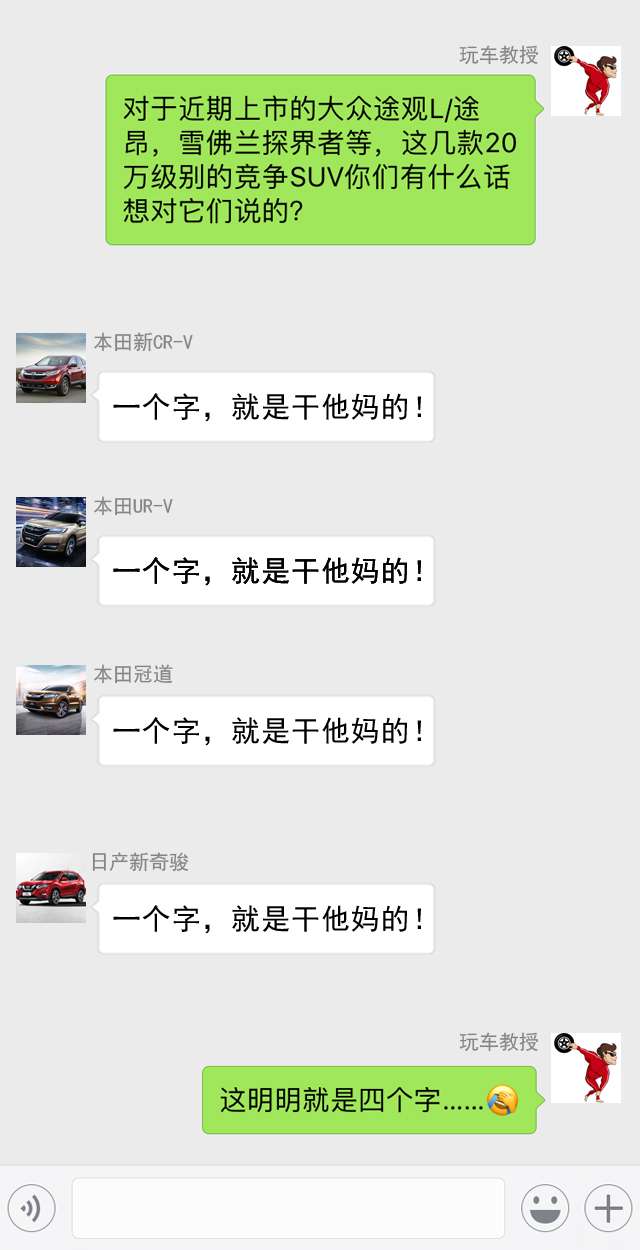Tap 本田冠道's avatar
Image resolution: width=640 pixels, height=1250 pixels.
[x=51, y=700]
